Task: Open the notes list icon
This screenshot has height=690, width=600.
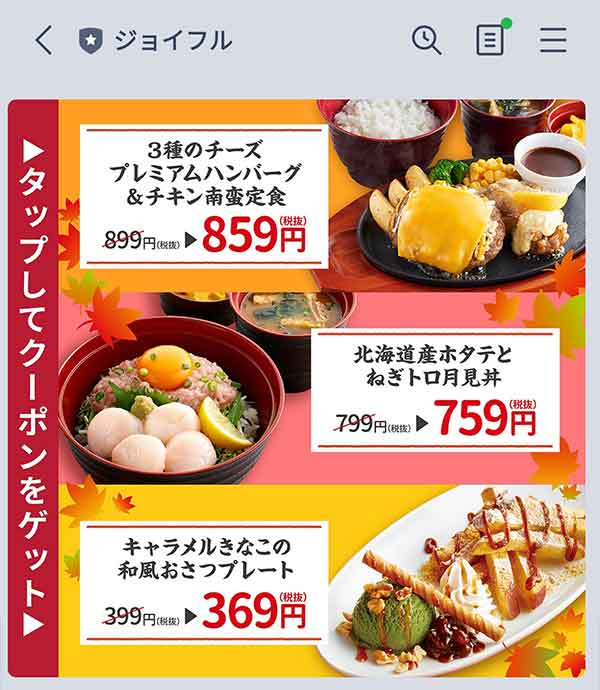Action: [x=490, y=40]
